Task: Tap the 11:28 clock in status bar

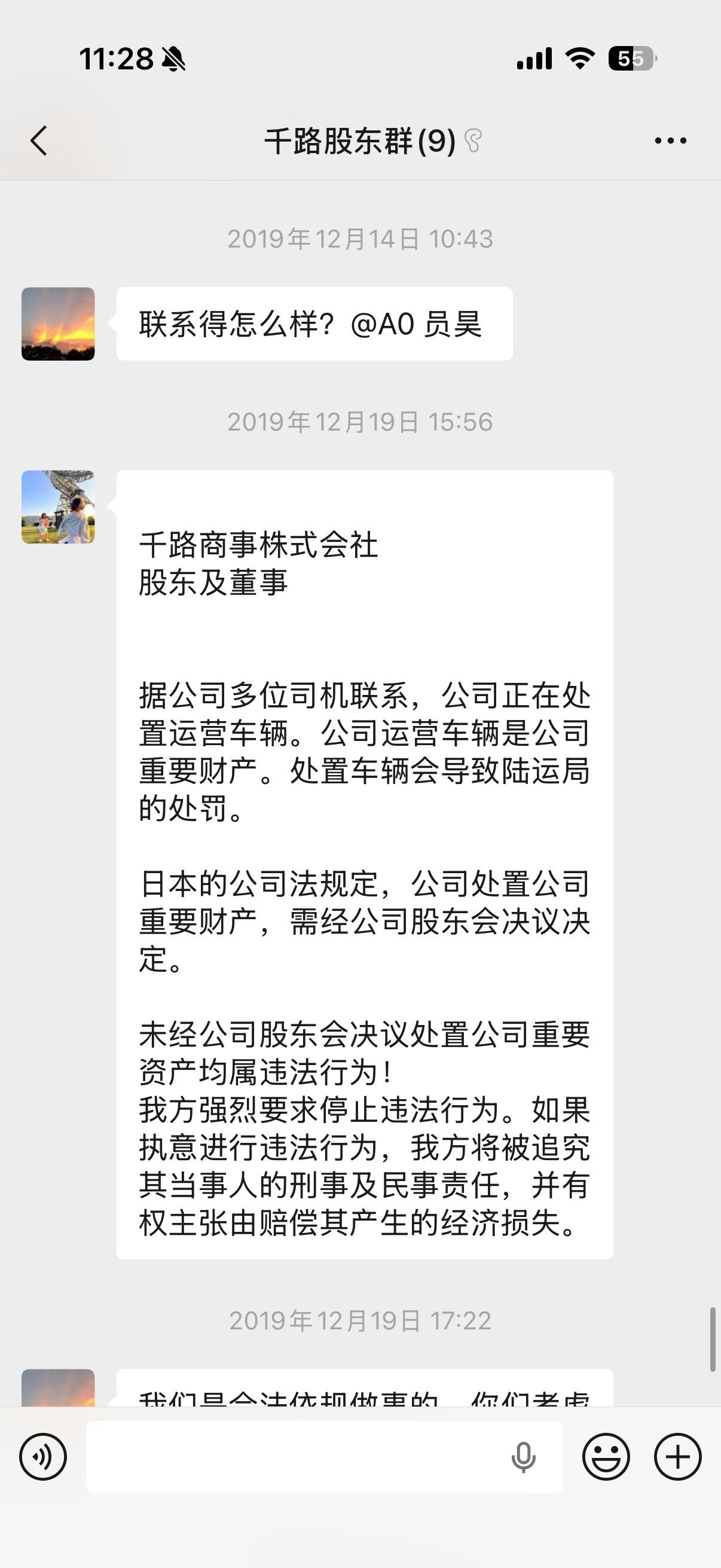Action: [116, 59]
